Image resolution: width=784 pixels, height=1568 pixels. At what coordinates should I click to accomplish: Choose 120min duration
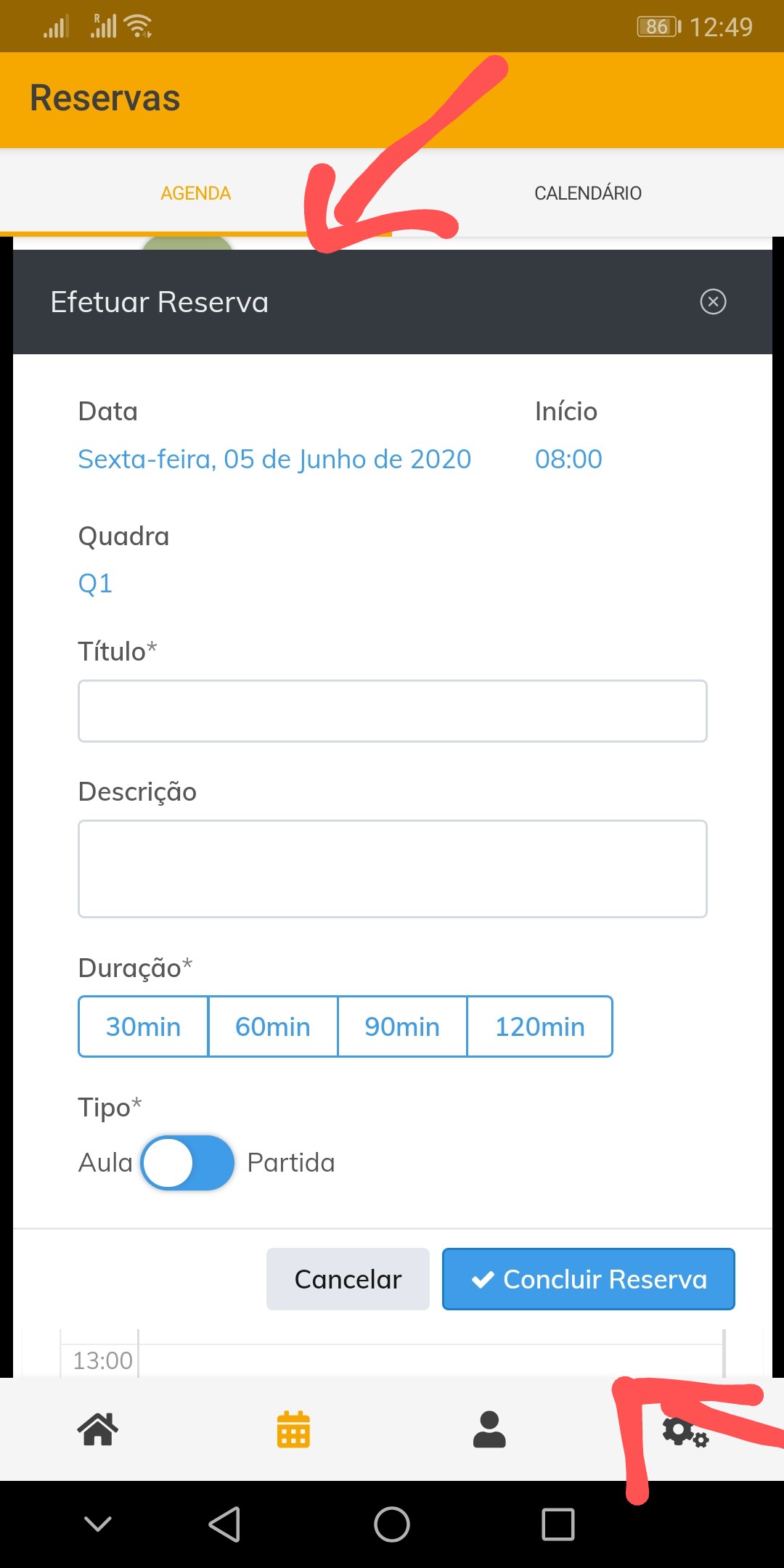pos(540,1026)
